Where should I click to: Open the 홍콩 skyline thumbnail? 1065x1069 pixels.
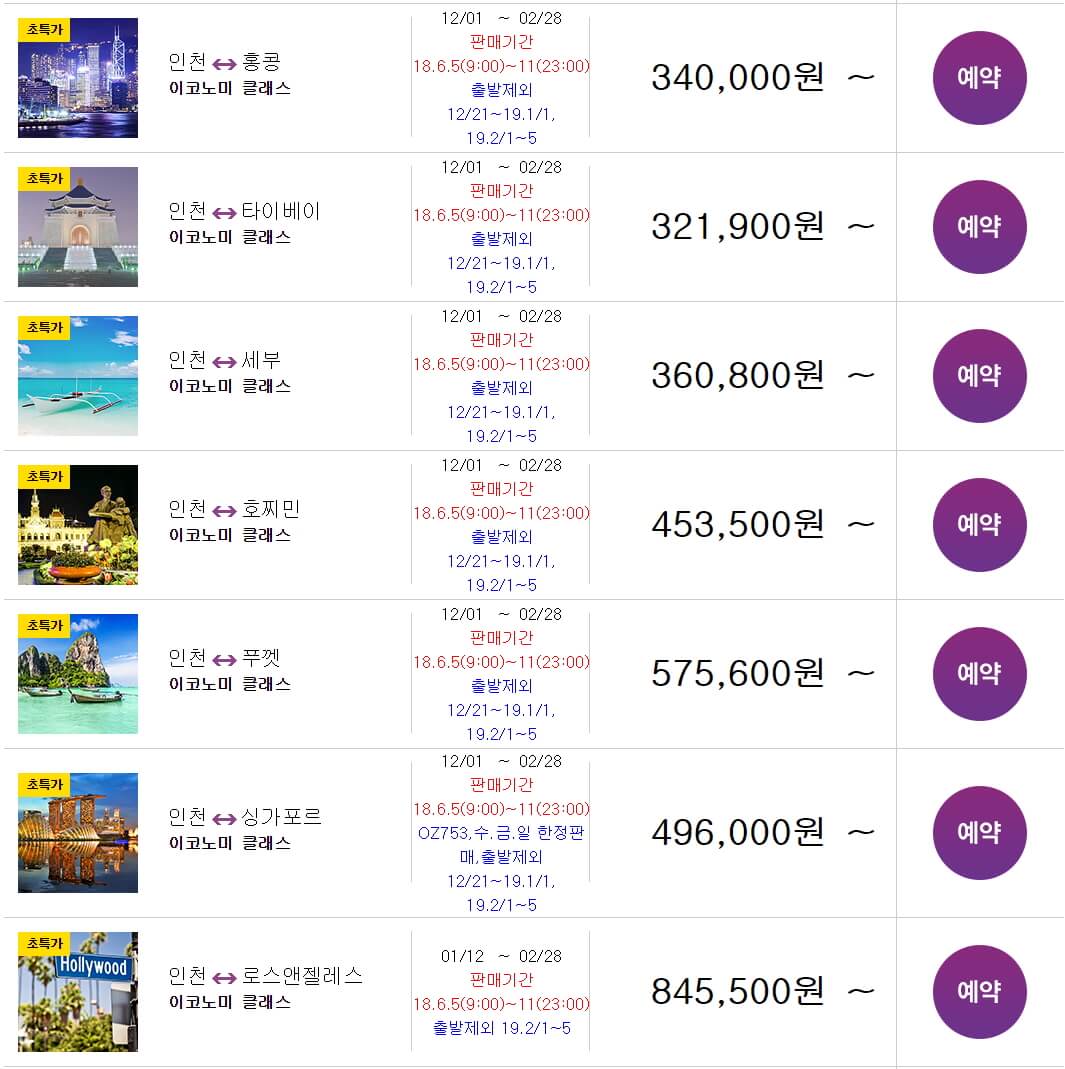click(78, 78)
